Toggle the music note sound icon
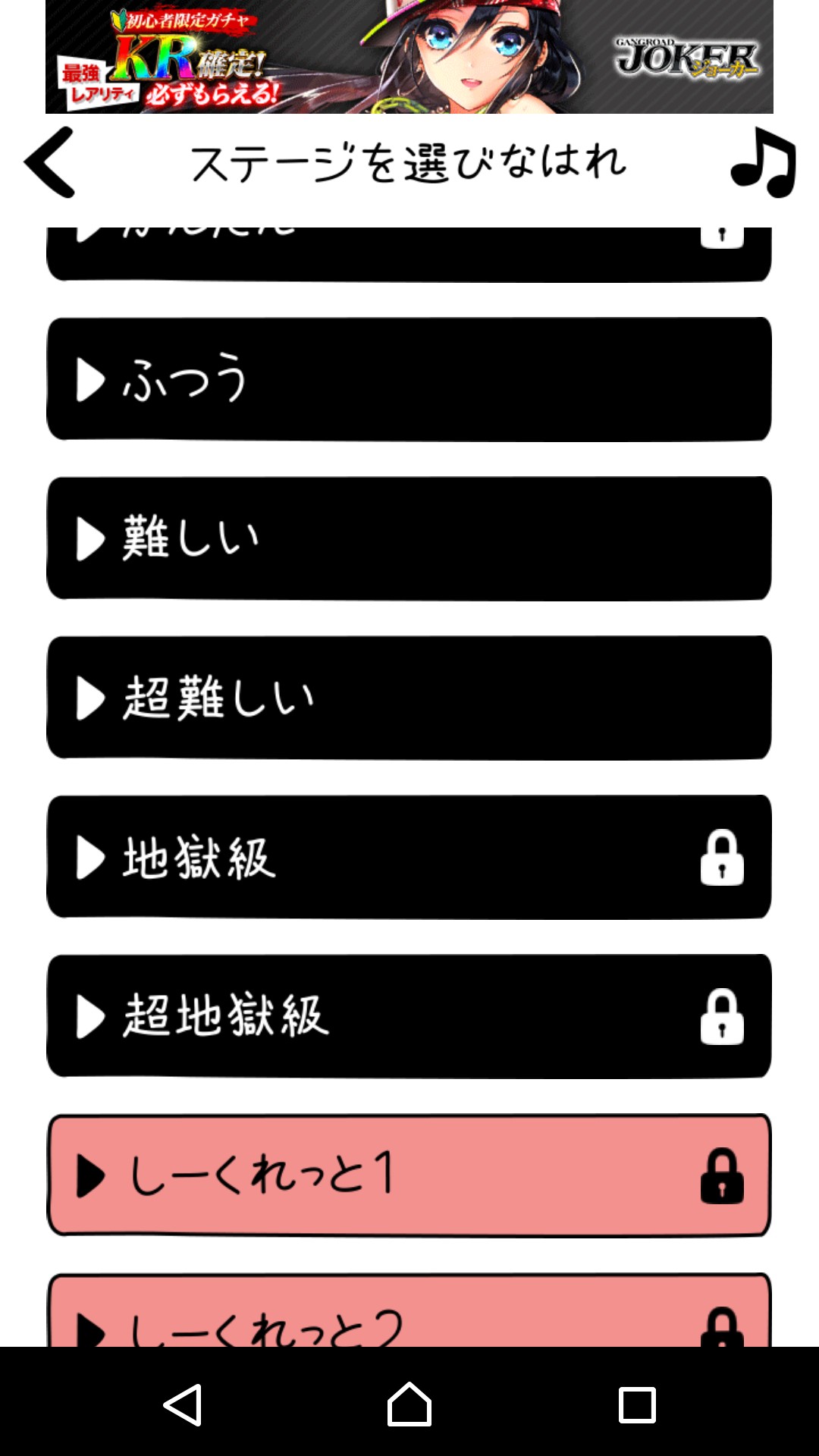 [763, 162]
